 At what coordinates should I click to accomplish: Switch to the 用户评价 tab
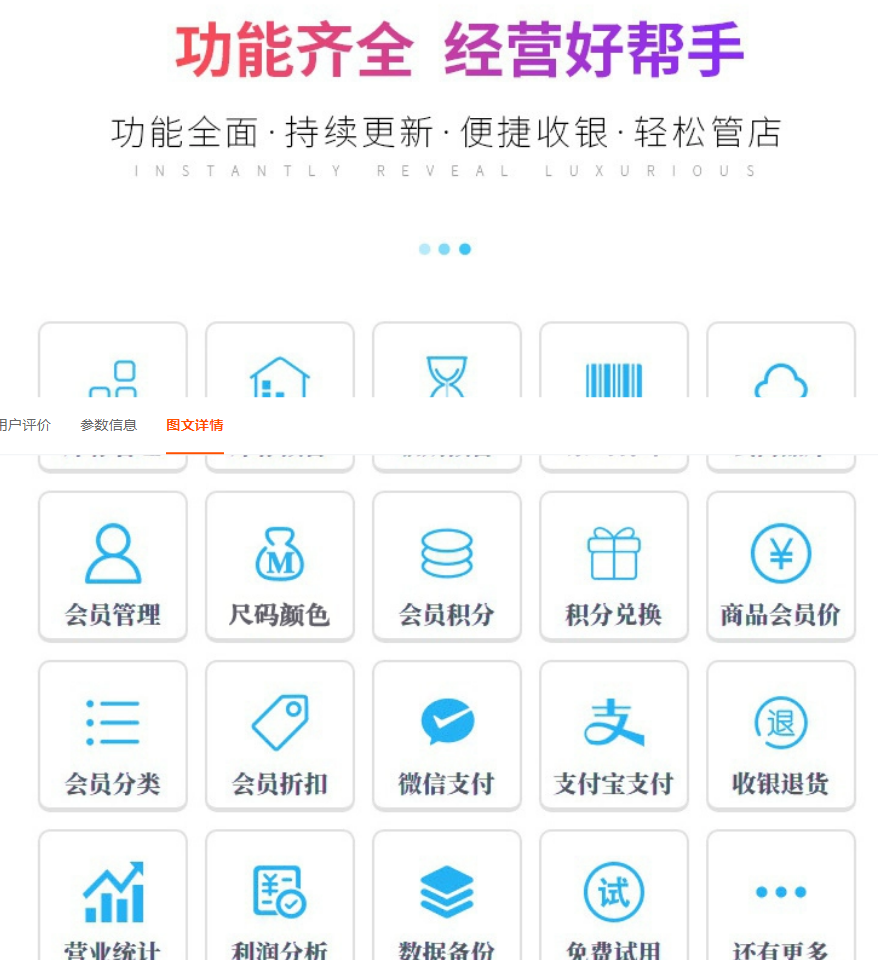24,425
